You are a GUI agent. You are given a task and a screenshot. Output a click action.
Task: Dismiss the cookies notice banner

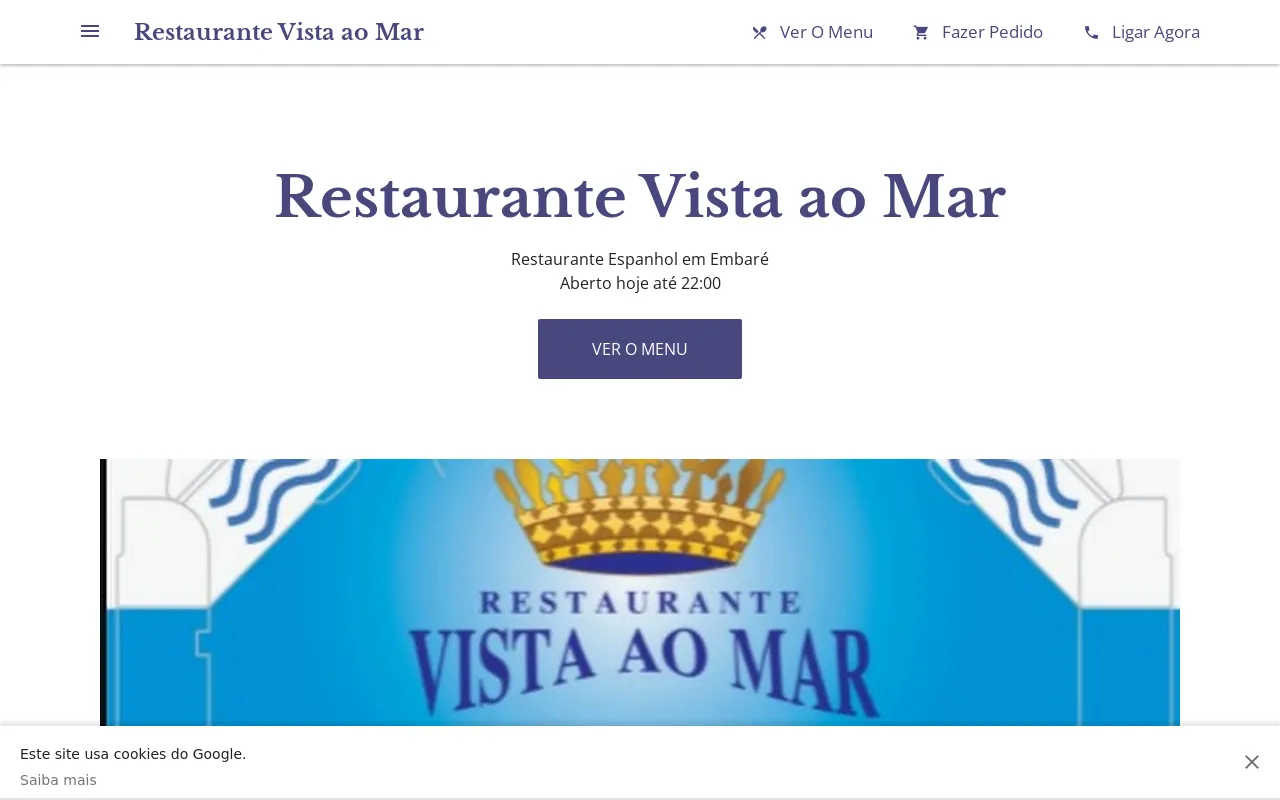[1251, 762]
